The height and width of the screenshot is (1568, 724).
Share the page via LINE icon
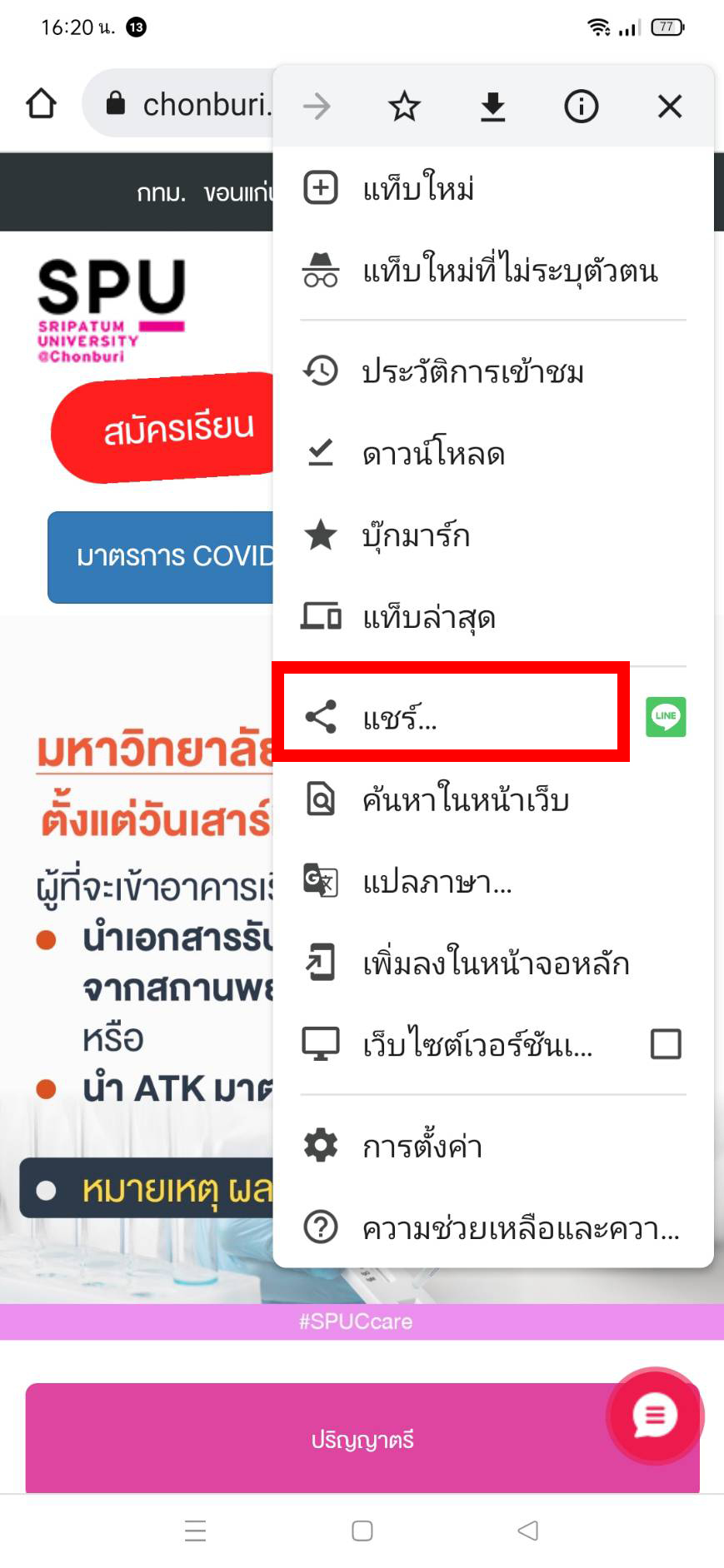point(666,717)
